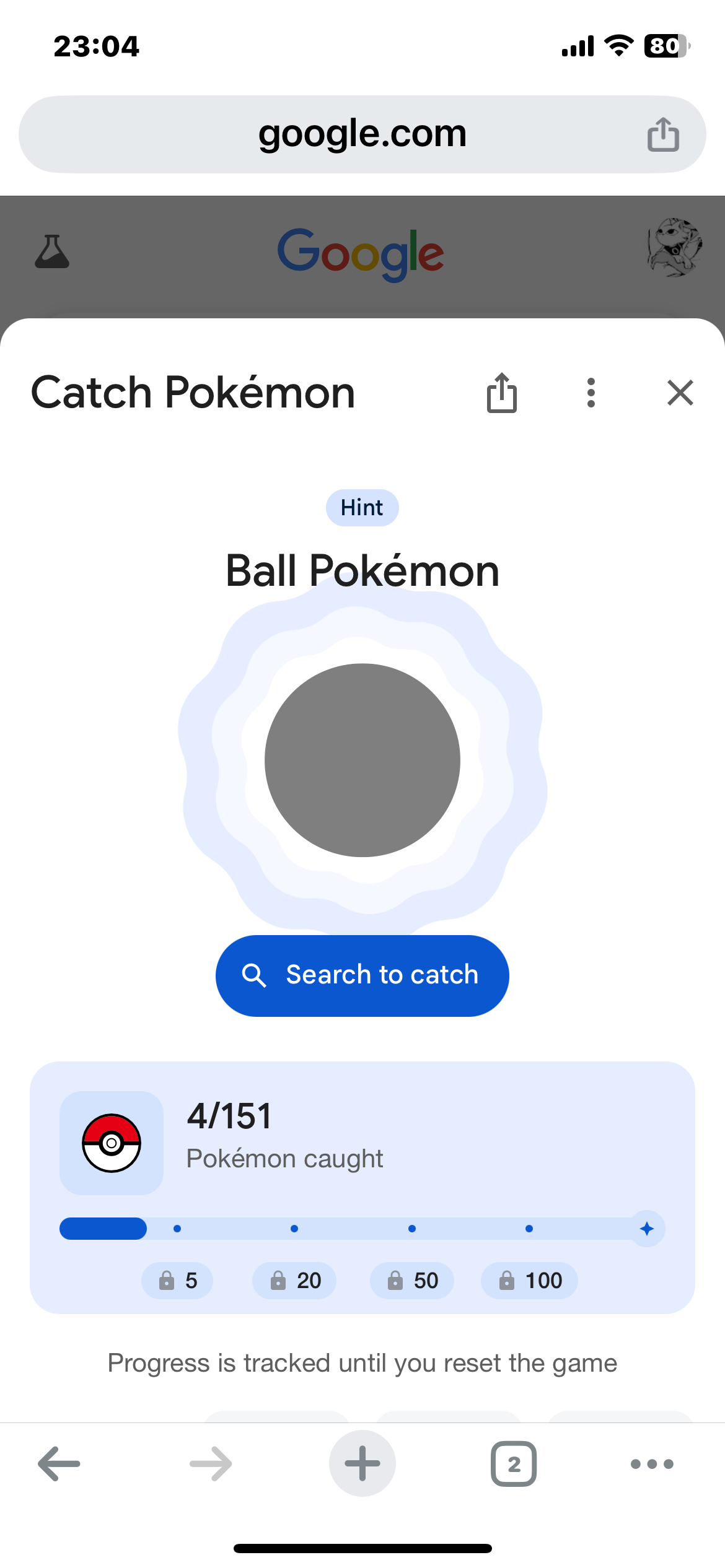Share the Catch Pokémon game
This screenshot has height=1568, width=725.
click(501, 393)
